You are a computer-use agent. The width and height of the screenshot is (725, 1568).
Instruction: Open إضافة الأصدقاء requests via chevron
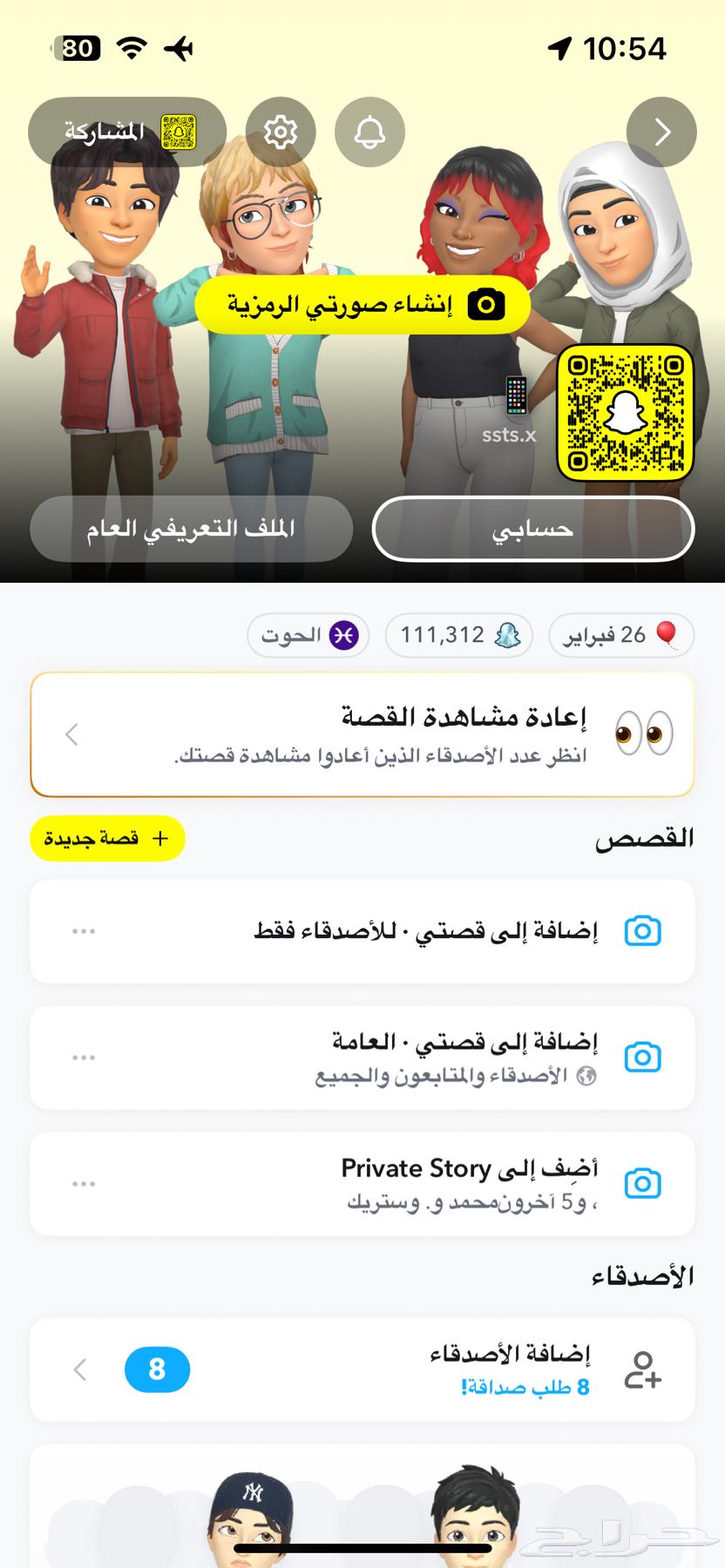click(x=79, y=1369)
